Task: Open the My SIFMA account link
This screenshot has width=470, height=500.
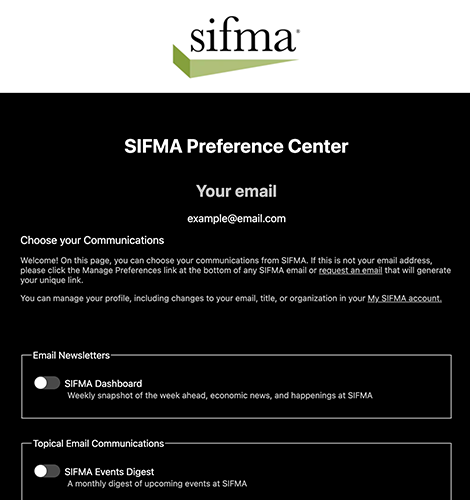Action: (x=404, y=298)
